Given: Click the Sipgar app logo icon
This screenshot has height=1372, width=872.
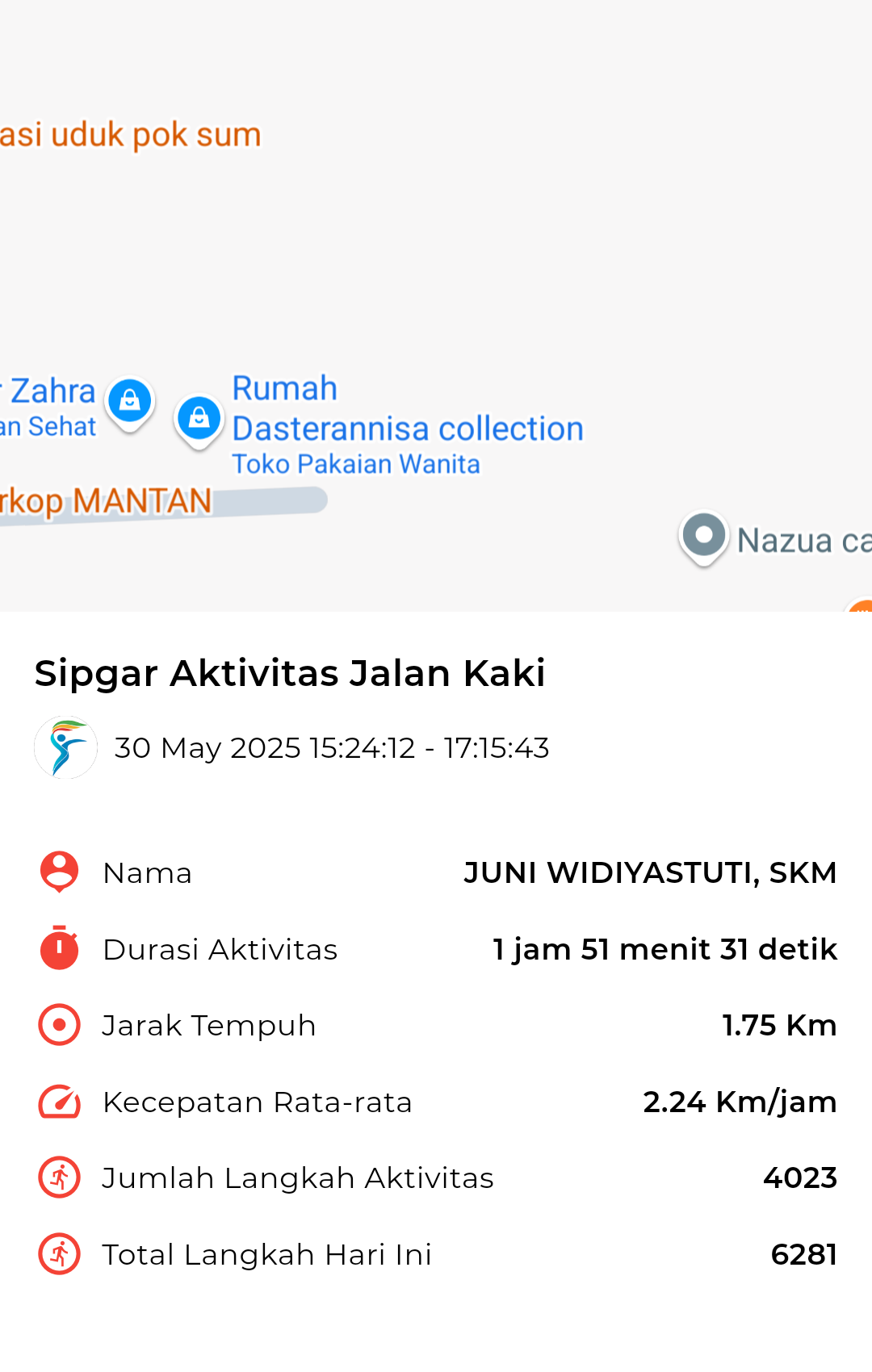Looking at the screenshot, I should pyautogui.click(x=65, y=747).
